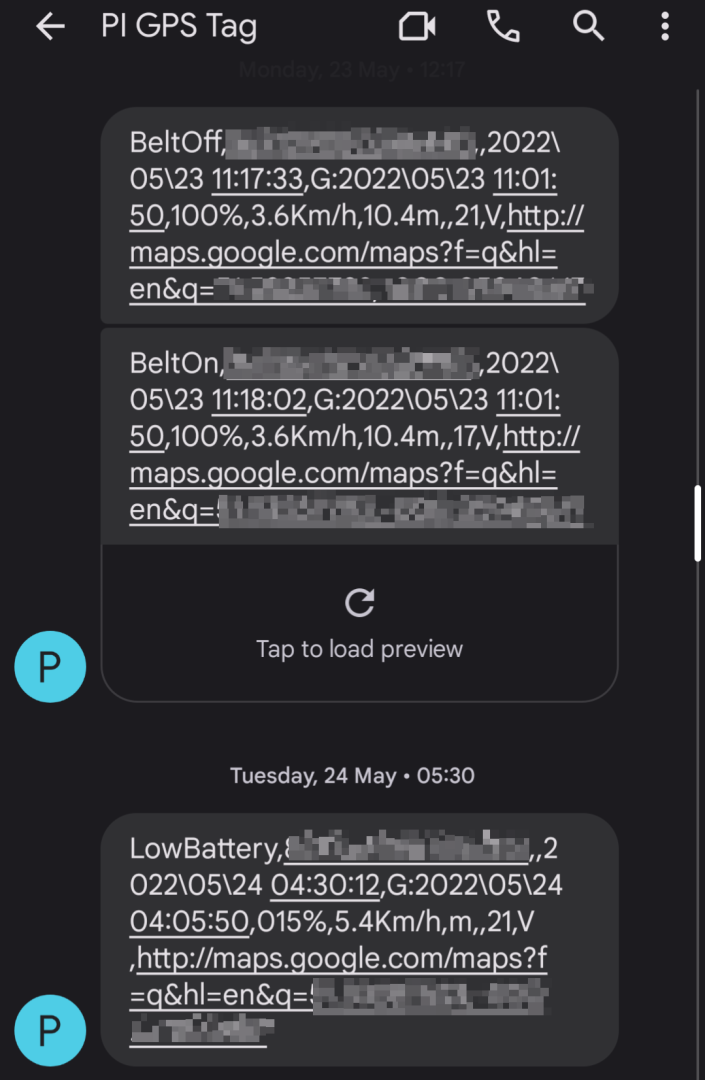Screen dimensions: 705x1080
Task: Open the contact avatar beside the LowBattery message
Action: (x=50, y=1030)
